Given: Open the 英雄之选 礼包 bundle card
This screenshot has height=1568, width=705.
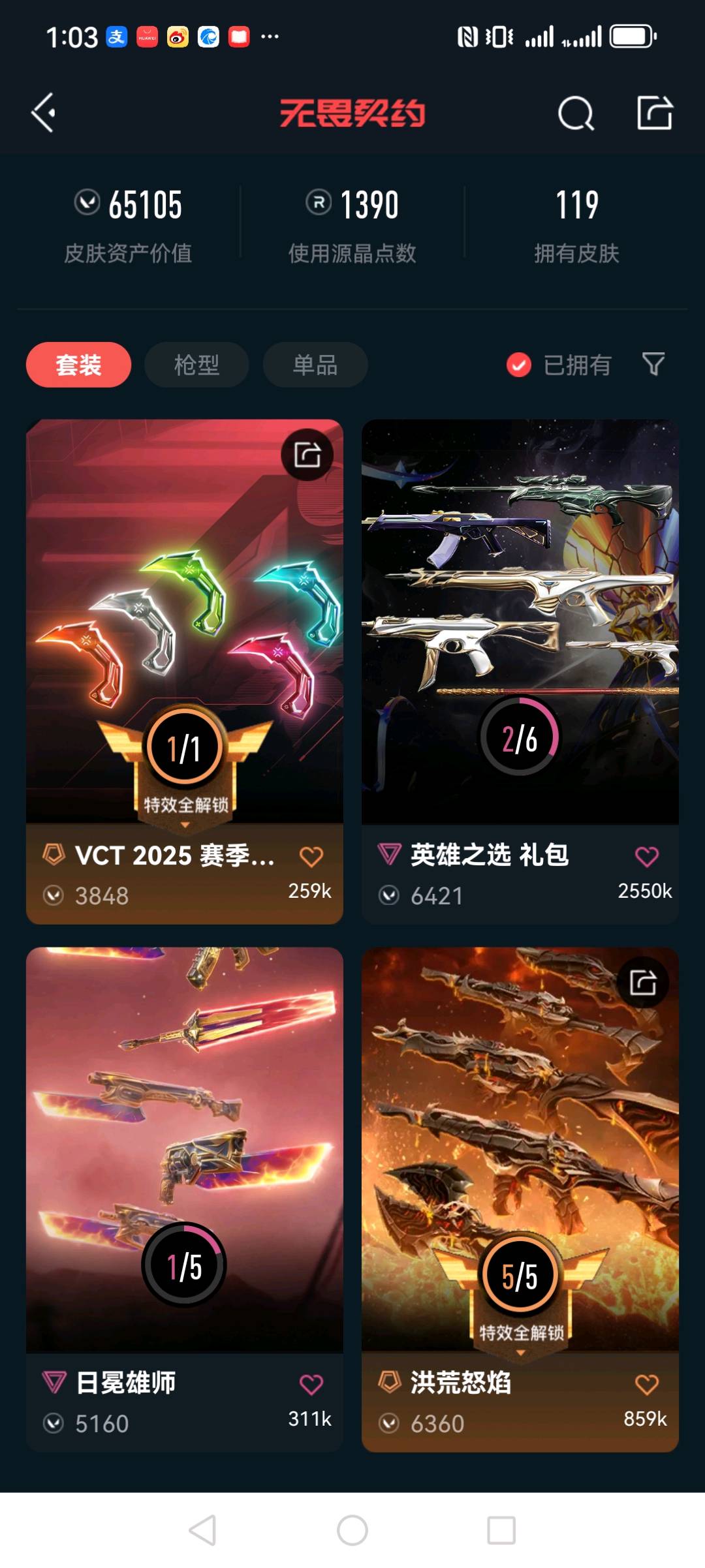Looking at the screenshot, I should coord(520,620).
